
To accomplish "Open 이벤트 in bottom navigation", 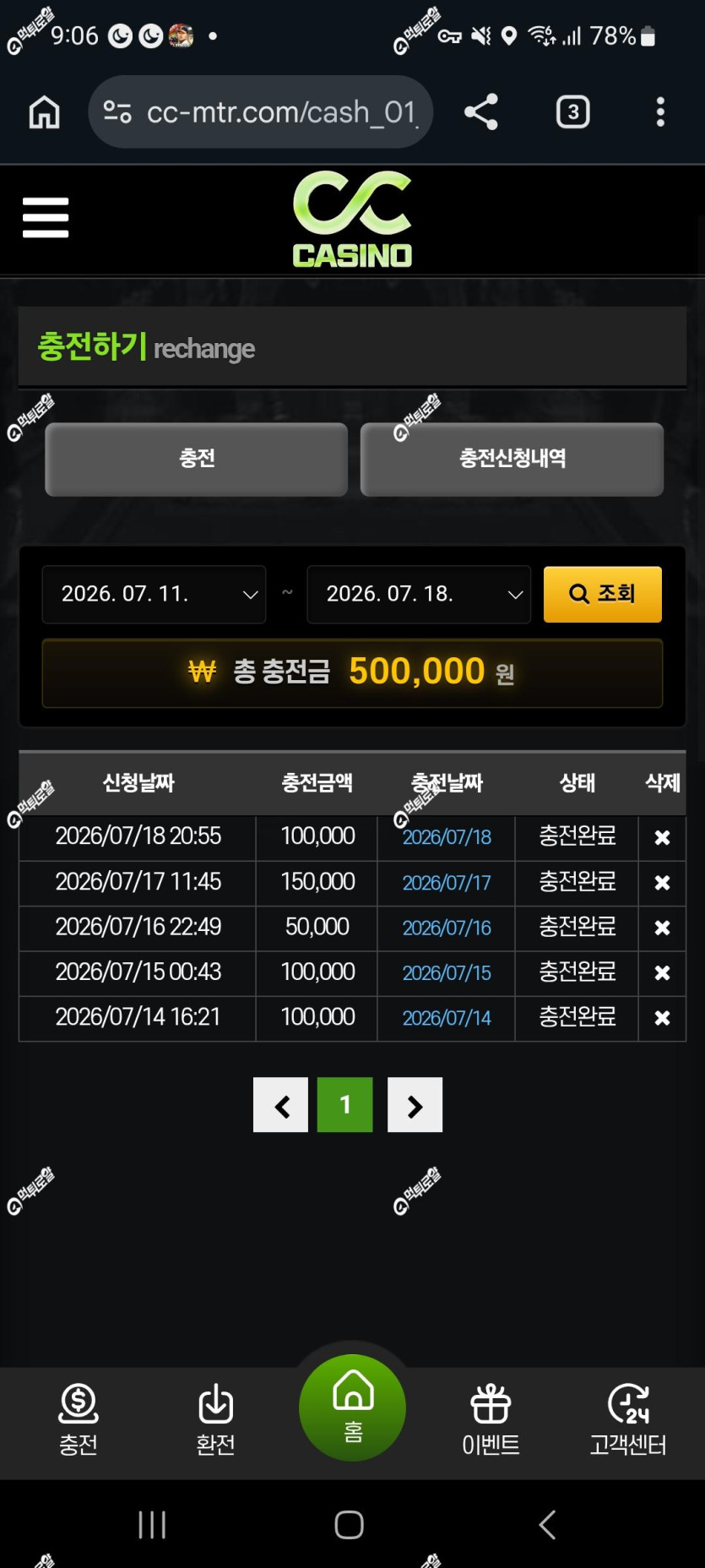I will (x=491, y=1420).
